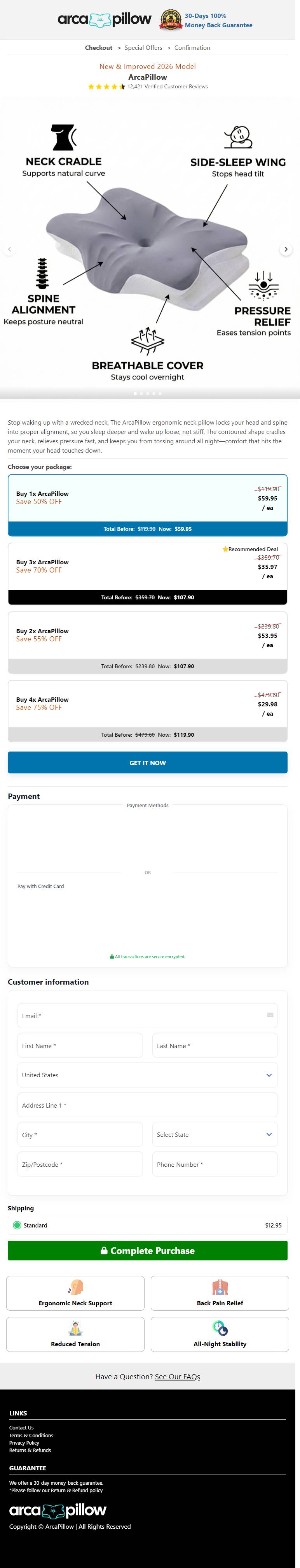This screenshot has height=1568, width=300.
Task: Open the United States country dropdown
Action: [x=147, y=1075]
